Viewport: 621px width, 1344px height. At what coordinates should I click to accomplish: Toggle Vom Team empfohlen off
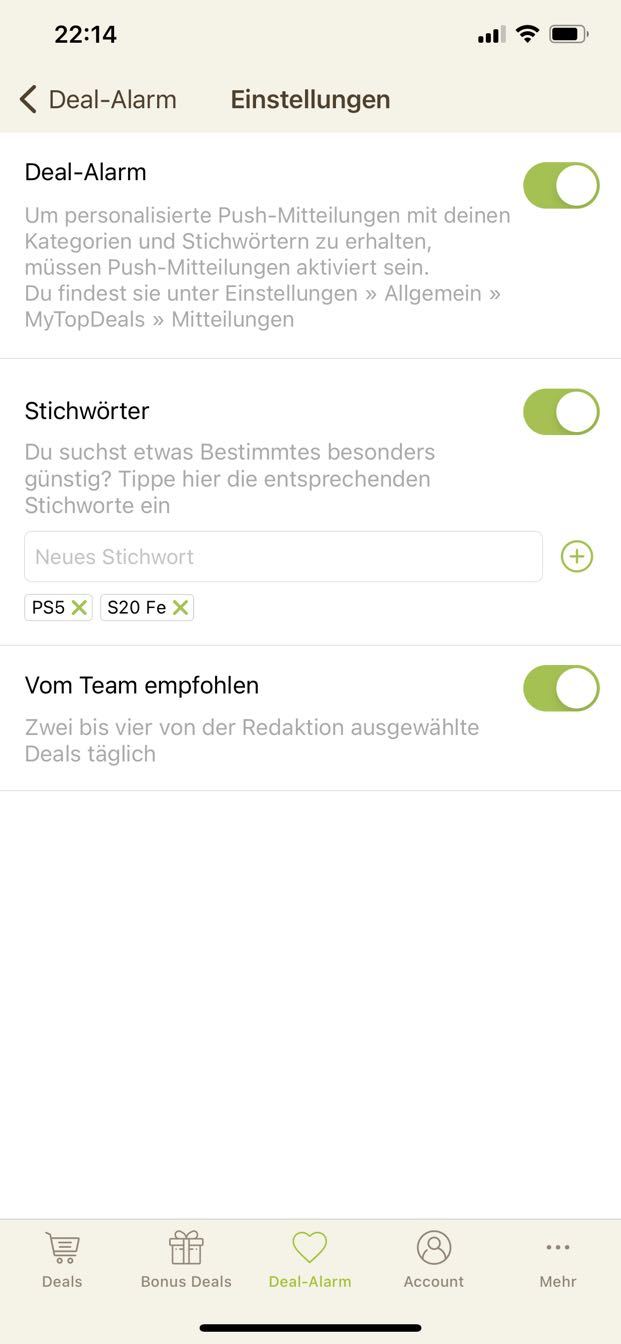(561, 688)
